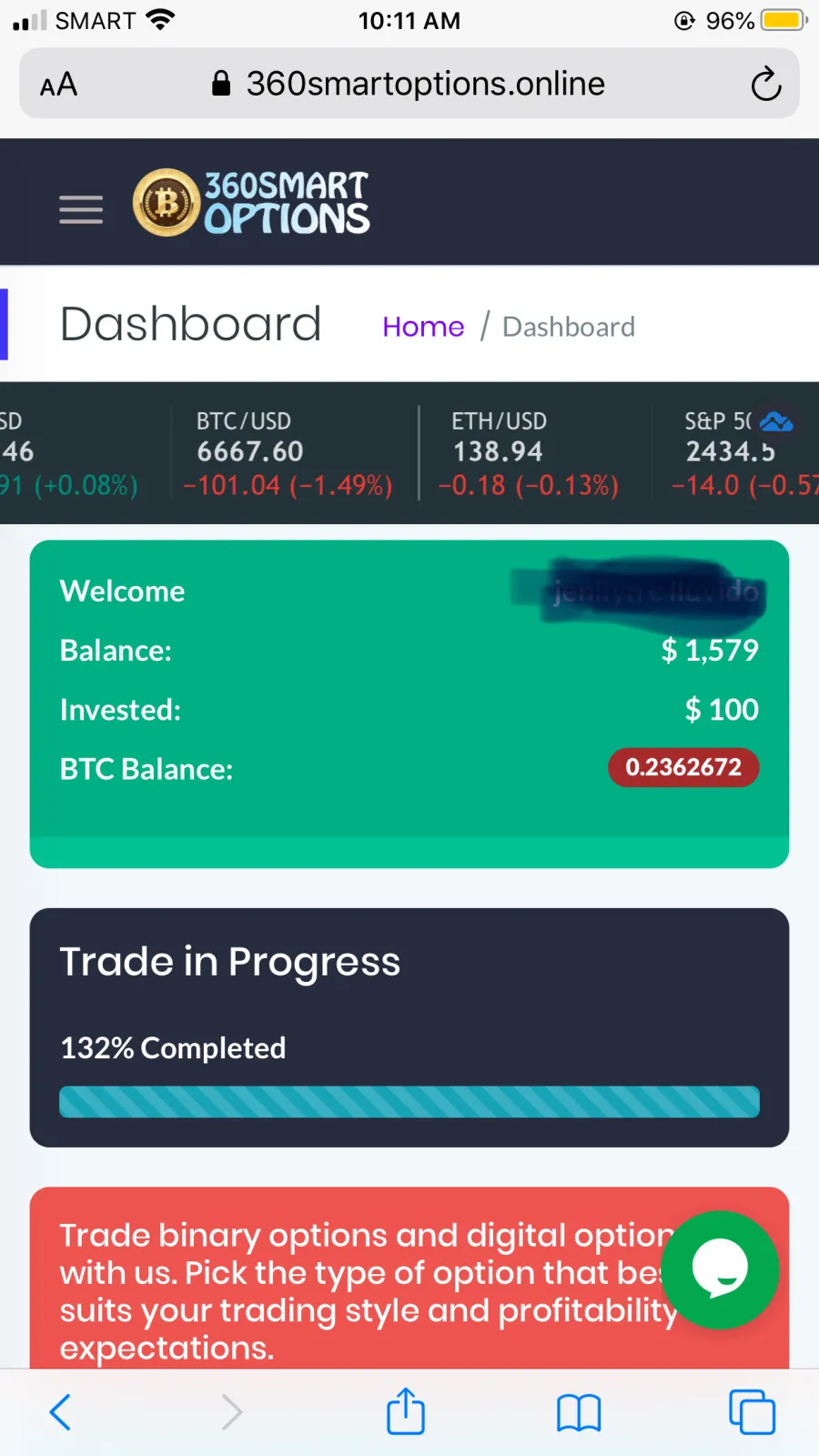Open the reader text size options

pos(59,85)
